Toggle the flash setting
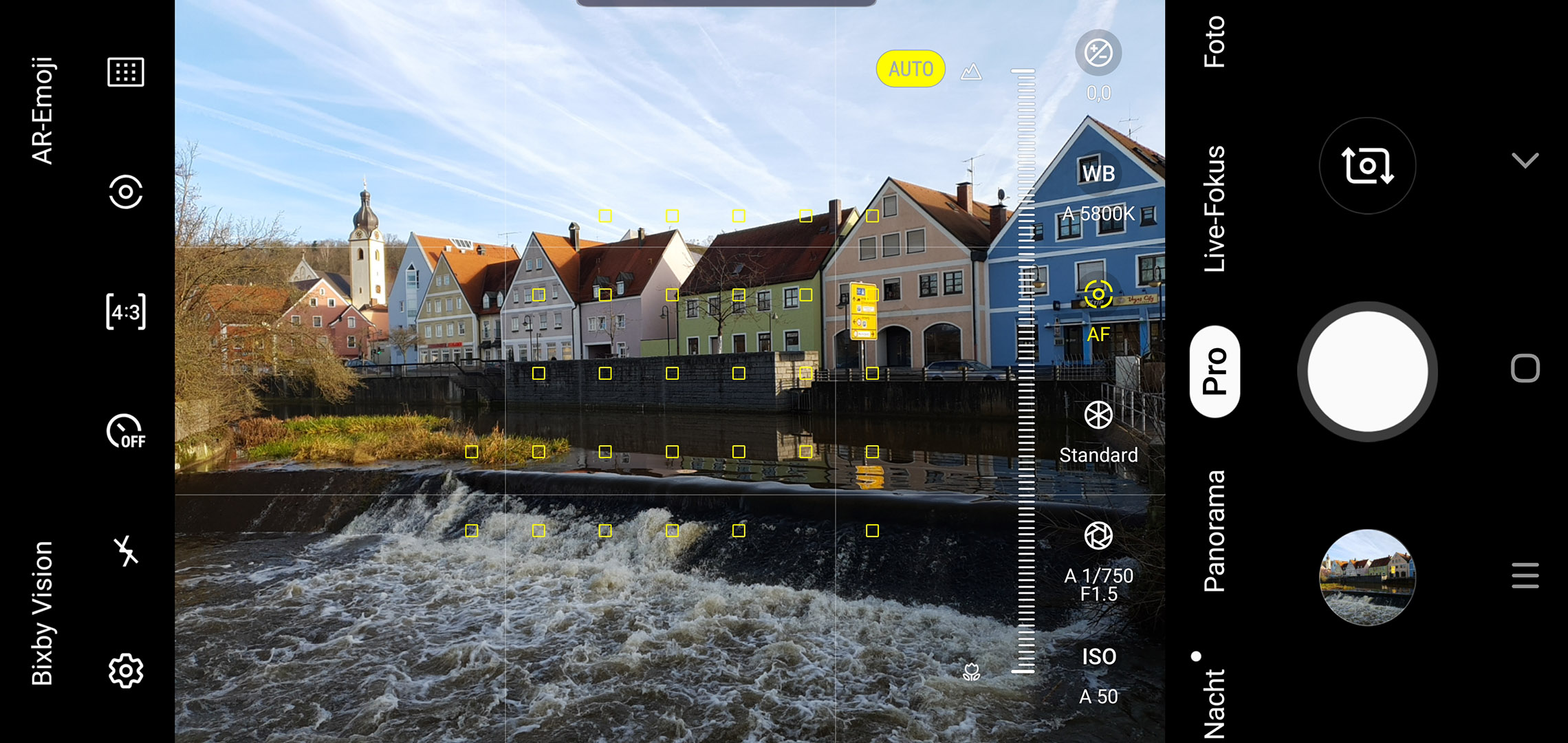Viewport: 1568px width, 743px height. click(126, 551)
